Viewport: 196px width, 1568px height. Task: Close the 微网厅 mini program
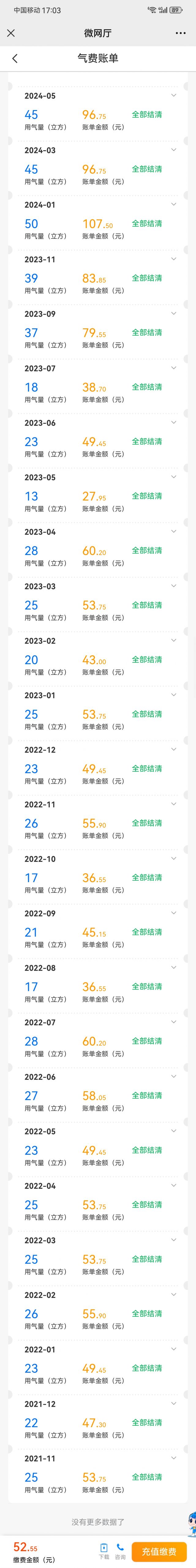[x=11, y=33]
